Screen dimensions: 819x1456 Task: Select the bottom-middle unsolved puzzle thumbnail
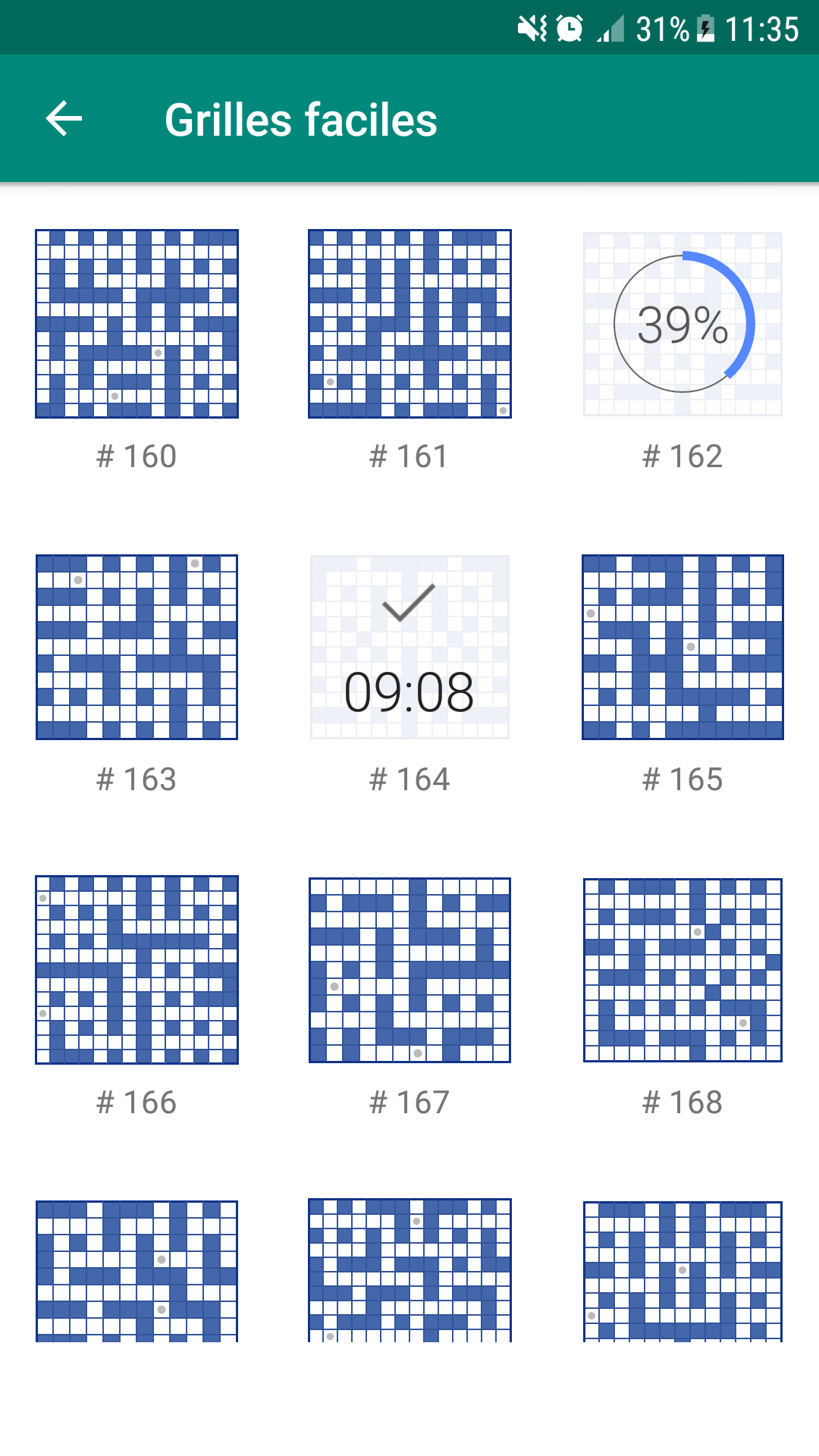coord(409,1289)
